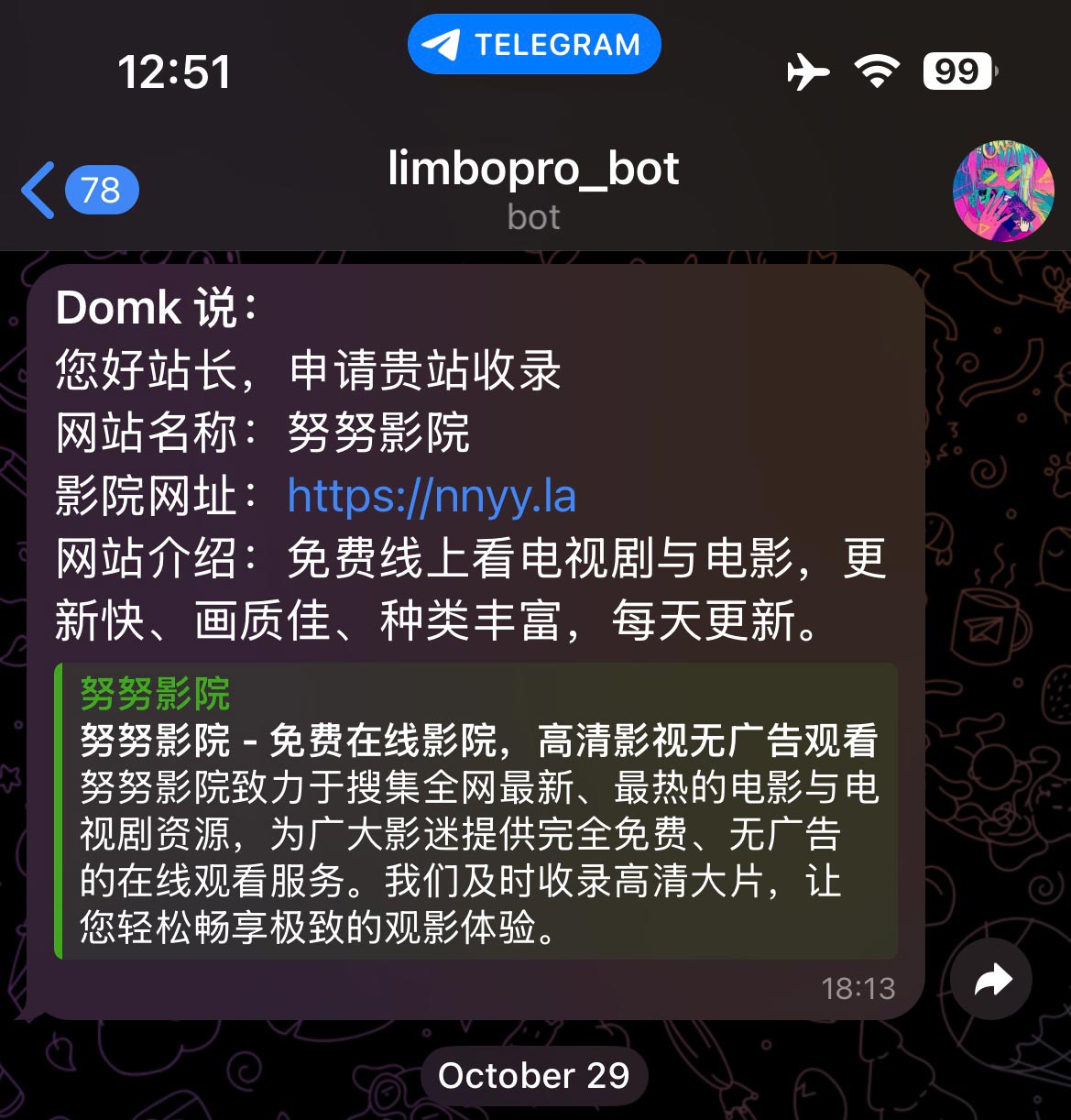Tap the Wi-Fi icon in status bar
Screen dimensions: 1071x1120
pos(876,71)
